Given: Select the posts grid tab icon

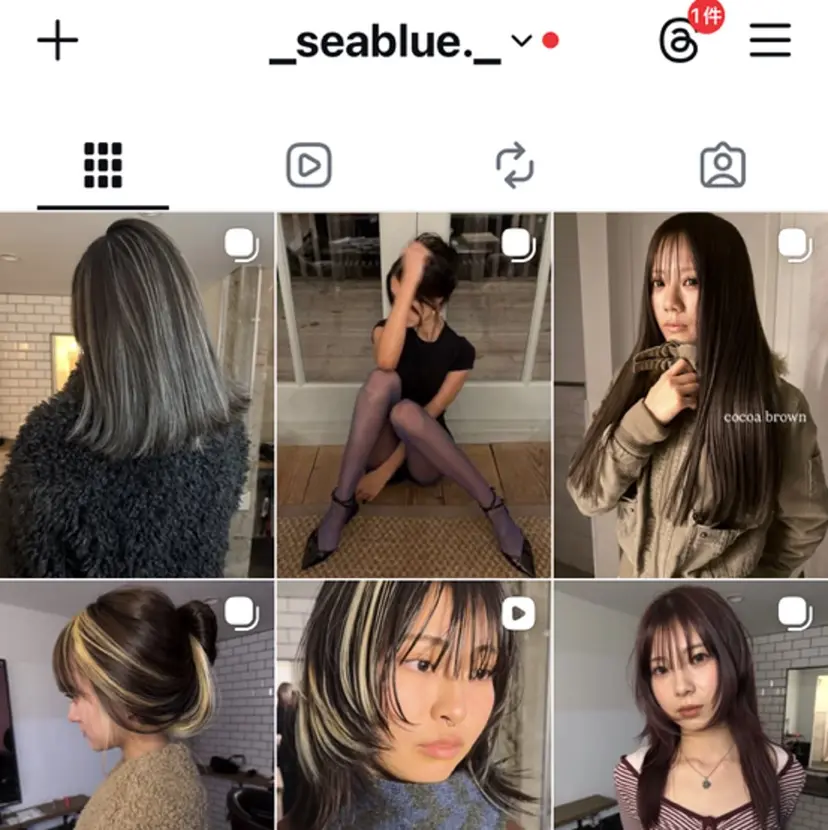Looking at the screenshot, I should (x=103, y=166).
